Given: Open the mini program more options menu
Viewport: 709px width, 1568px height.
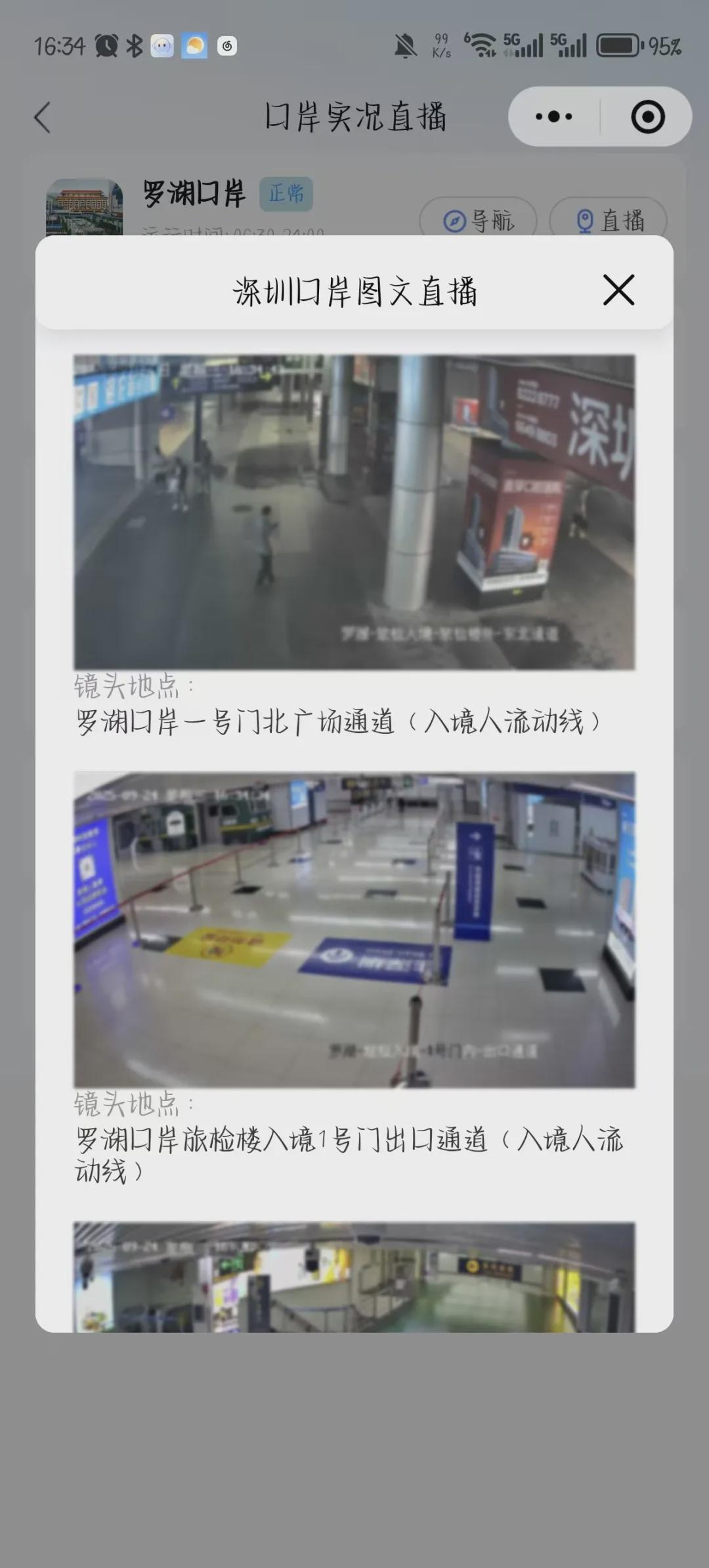Looking at the screenshot, I should pyautogui.click(x=553, y=117).
